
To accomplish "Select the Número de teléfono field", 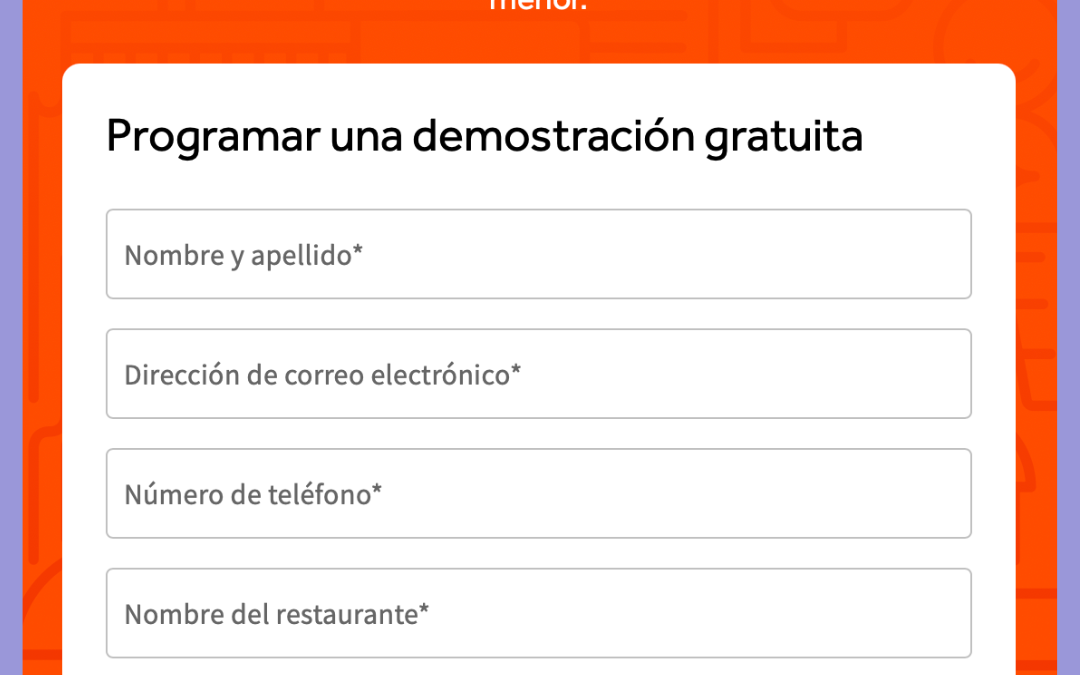I will click(x=538, y=494).
